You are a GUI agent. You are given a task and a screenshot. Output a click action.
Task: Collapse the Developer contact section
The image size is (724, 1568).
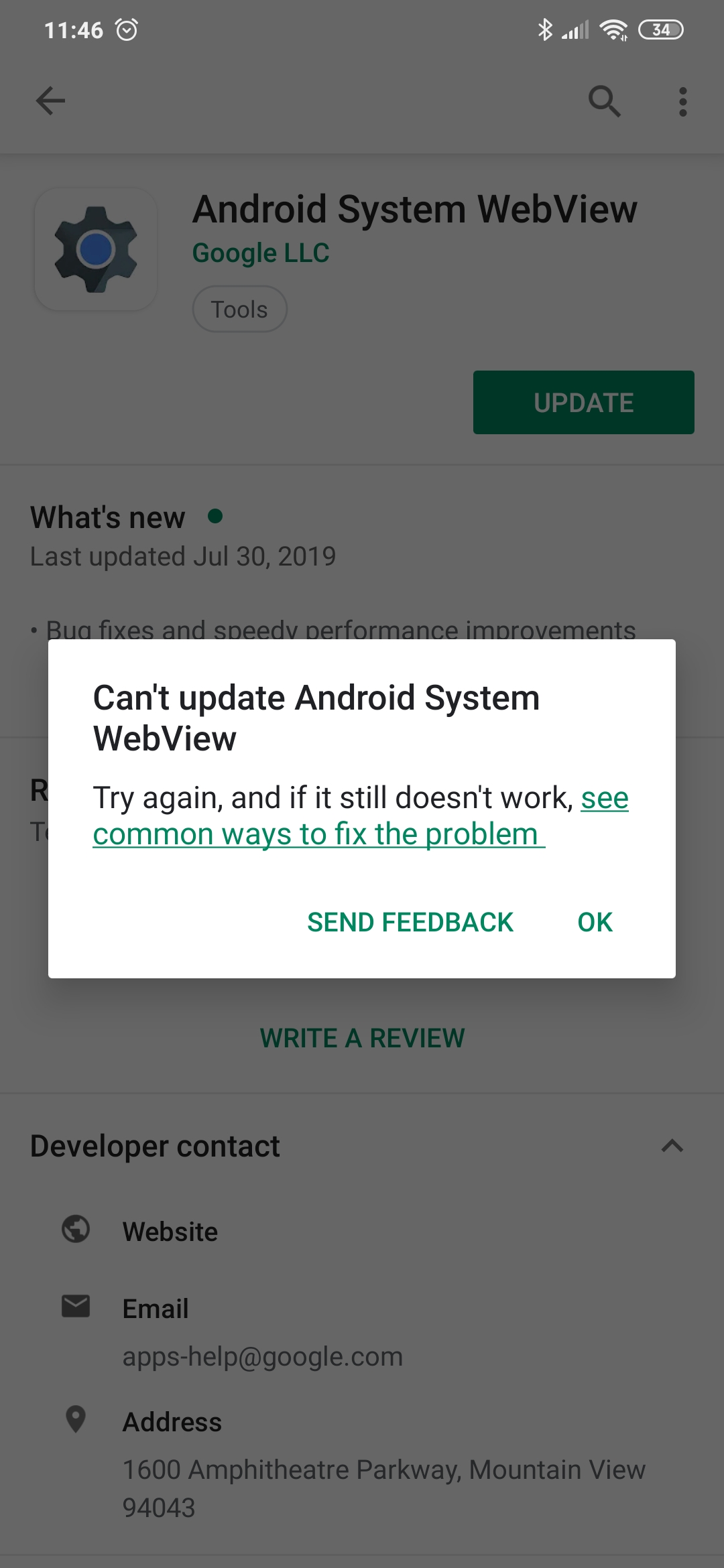click(x=672, y=1146)
